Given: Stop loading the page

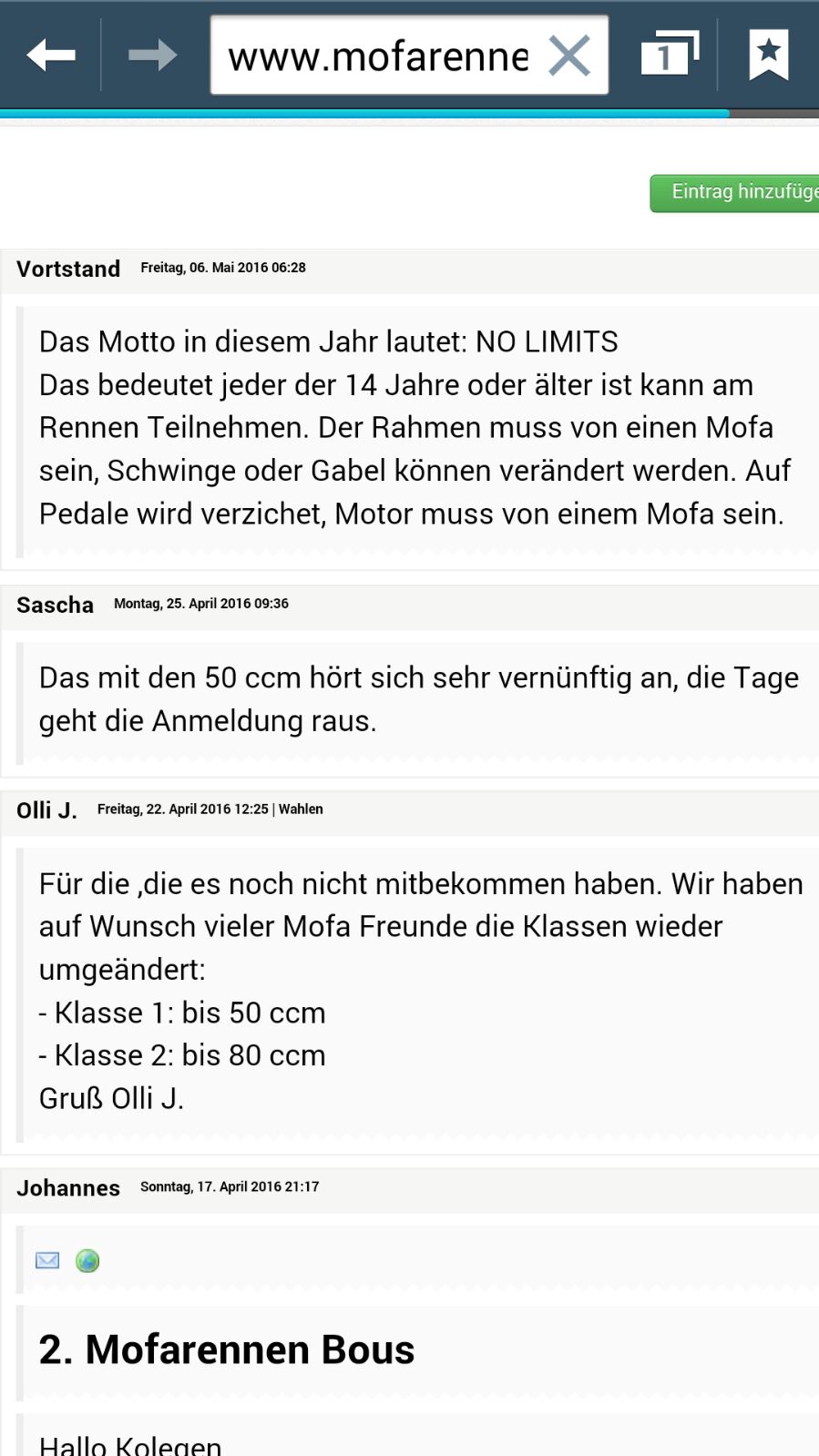Looking at the screenshot, I should (570, 56).
